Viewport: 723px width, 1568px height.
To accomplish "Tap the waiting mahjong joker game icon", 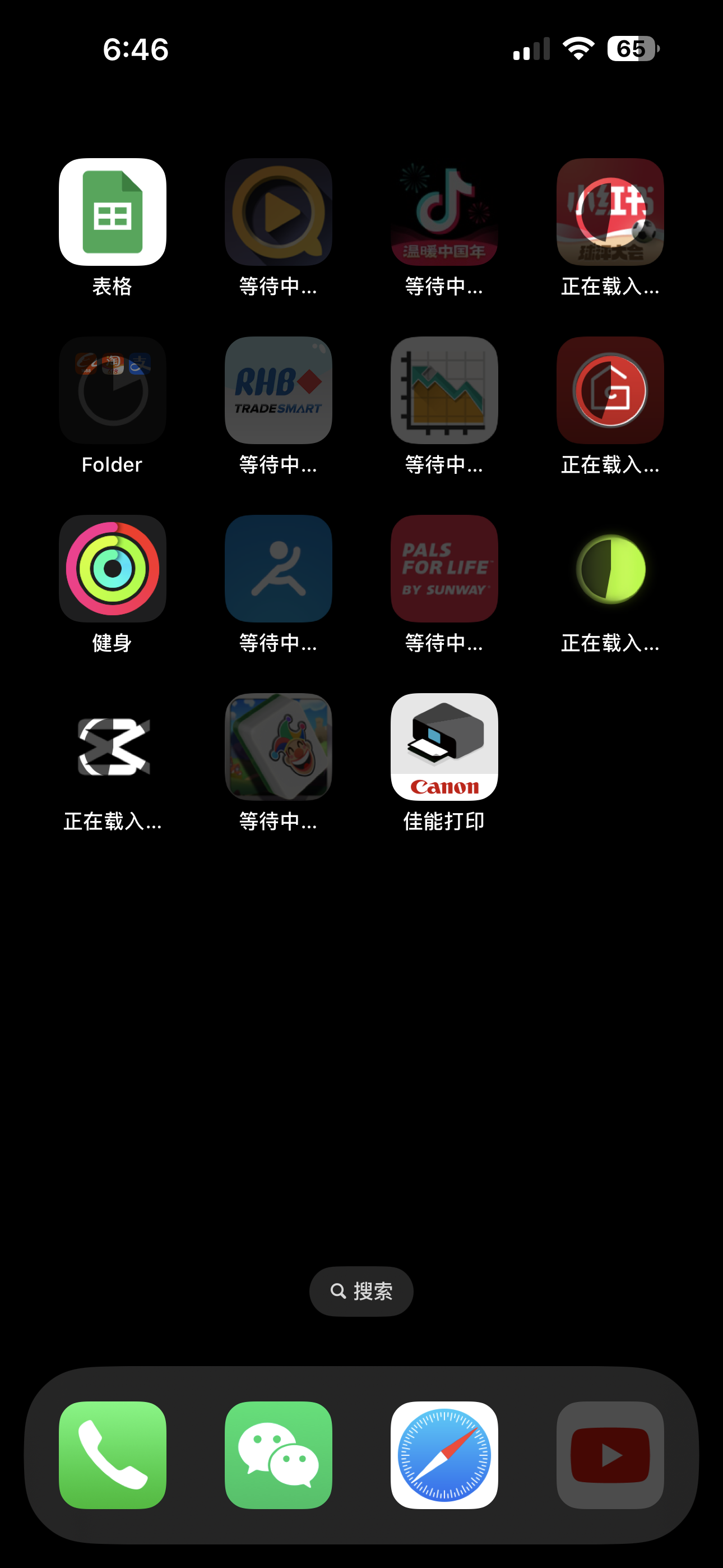I will click(278, 747).
